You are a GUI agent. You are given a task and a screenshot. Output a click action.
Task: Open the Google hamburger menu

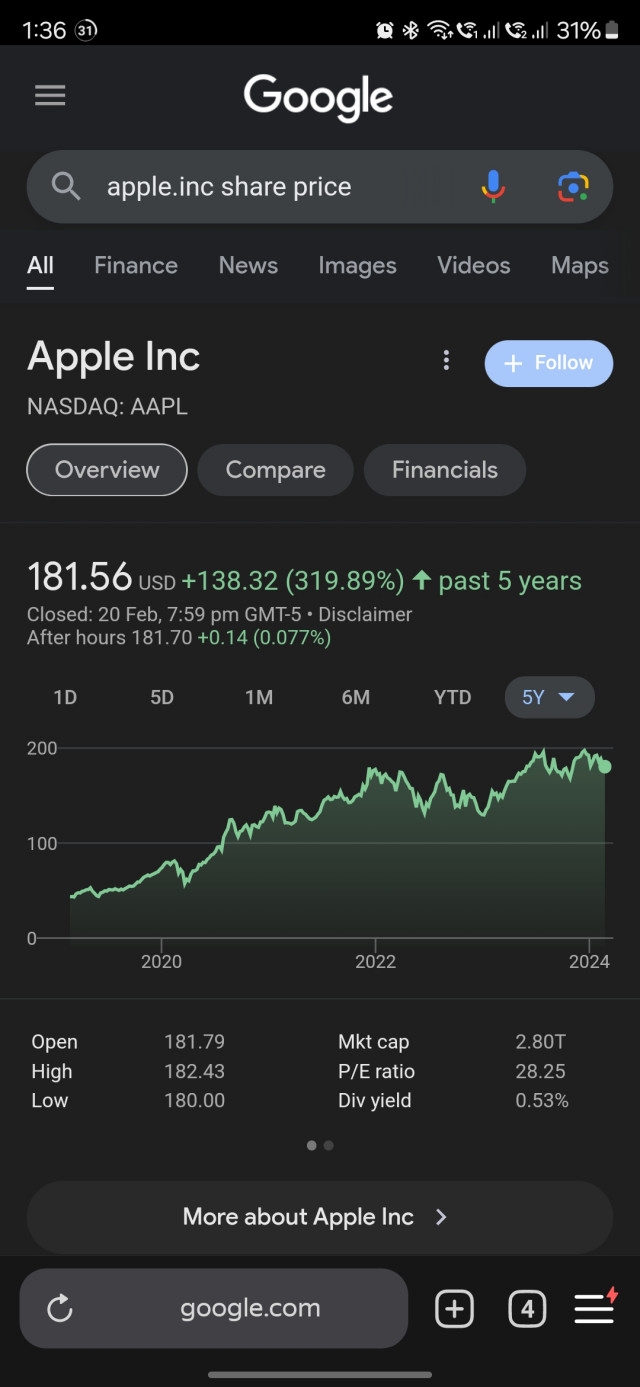[x=50, y=96]
